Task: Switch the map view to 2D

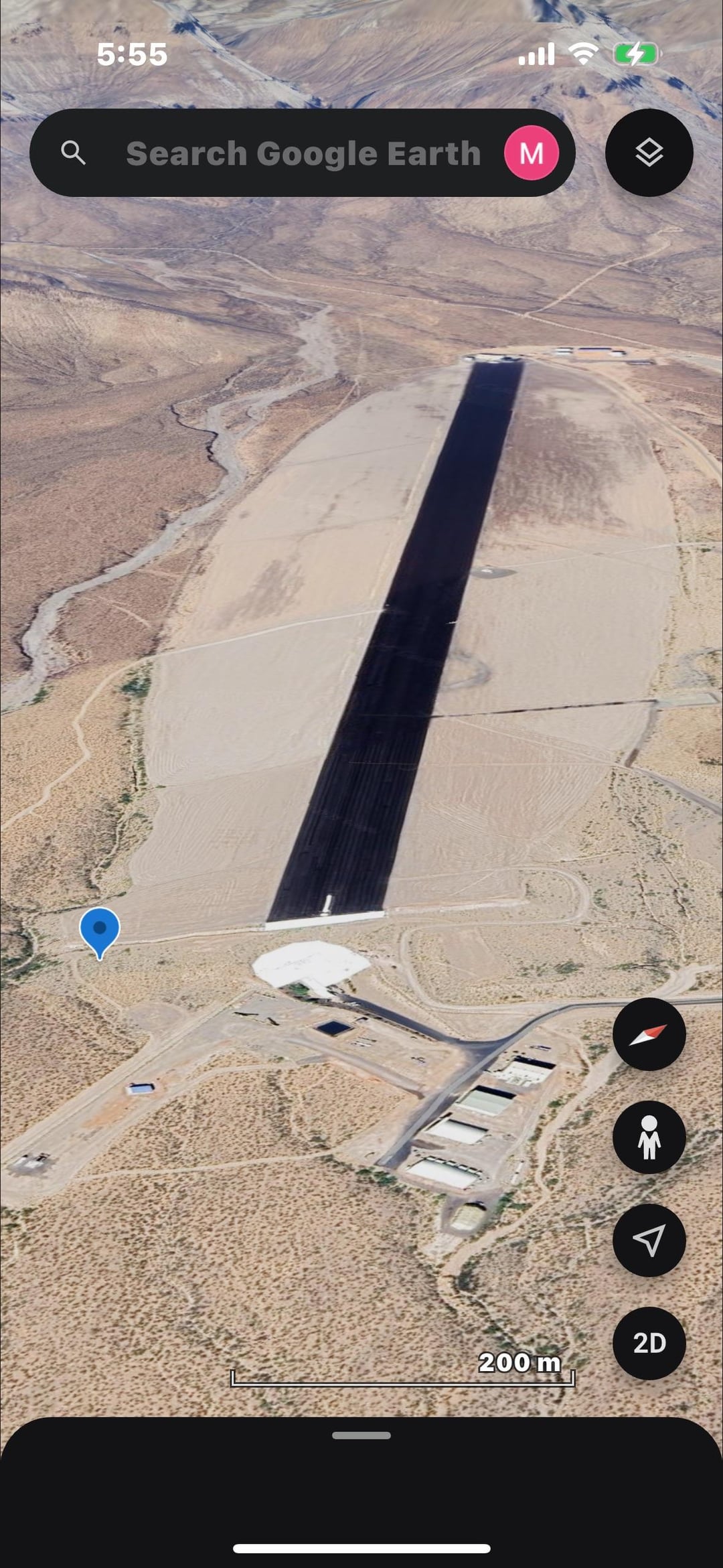Action: [649, 1343]
